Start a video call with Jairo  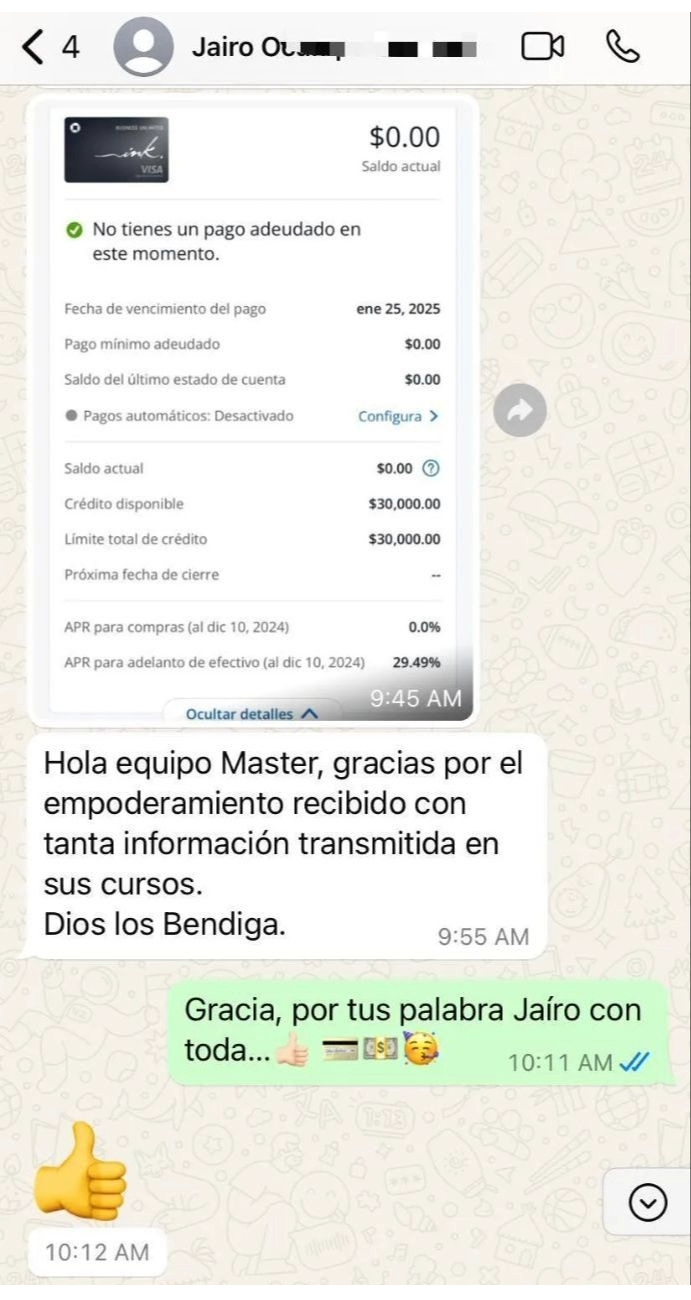pyautogui.click(x=543, y=47)
